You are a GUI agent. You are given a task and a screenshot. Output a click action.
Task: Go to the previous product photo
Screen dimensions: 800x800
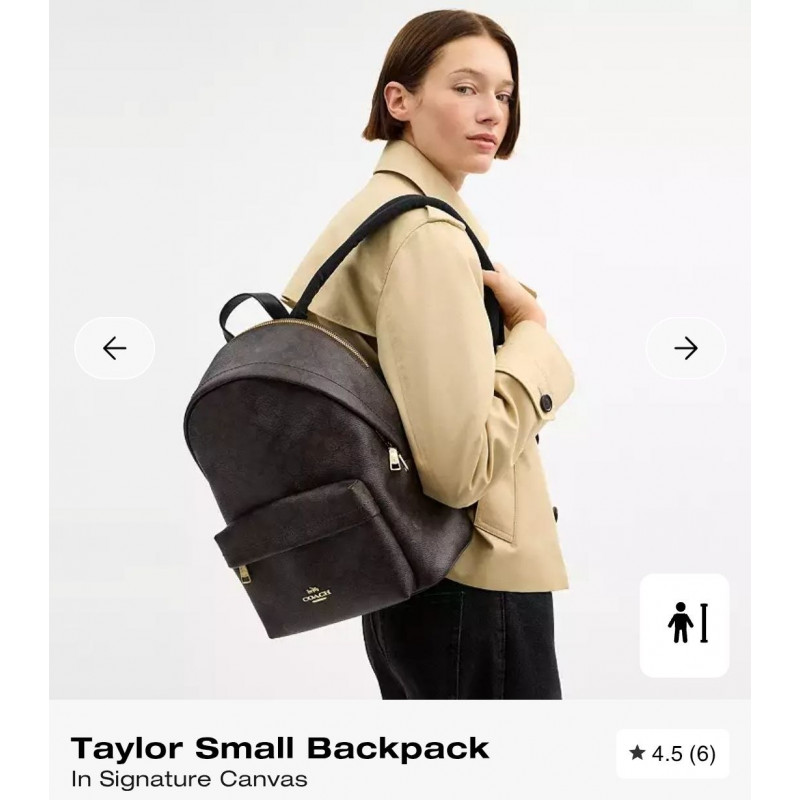click(115, 348)
